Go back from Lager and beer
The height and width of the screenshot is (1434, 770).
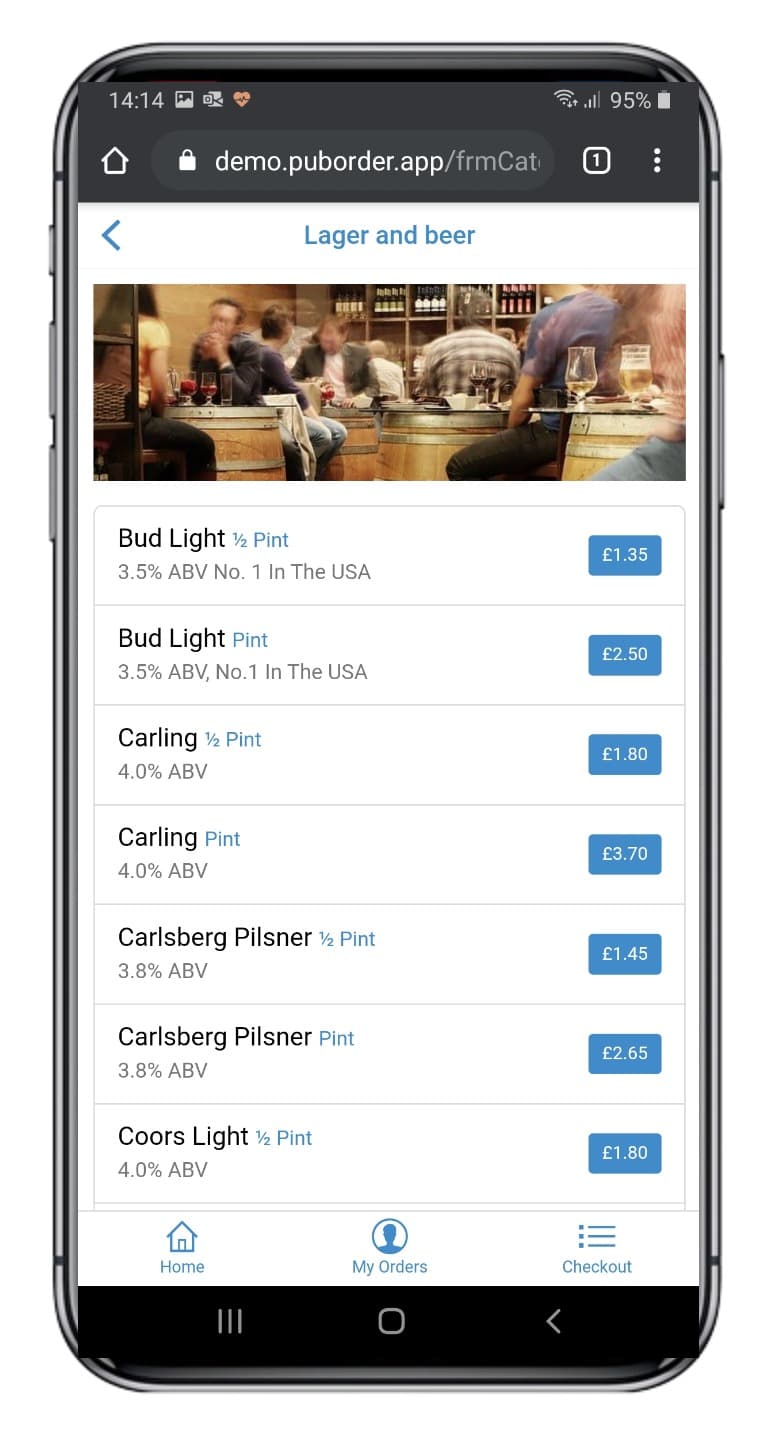click(x=111, y=236)
